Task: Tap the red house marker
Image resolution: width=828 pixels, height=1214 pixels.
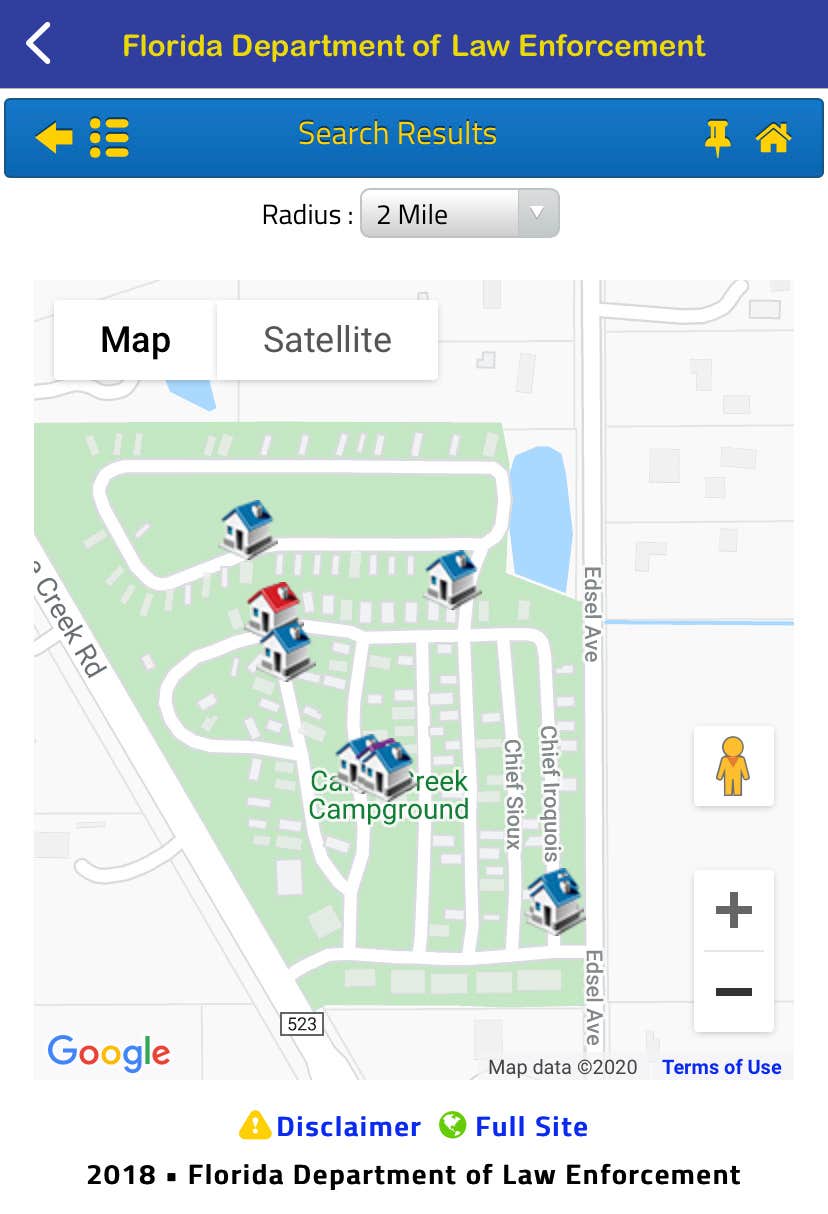Action: 273,605
